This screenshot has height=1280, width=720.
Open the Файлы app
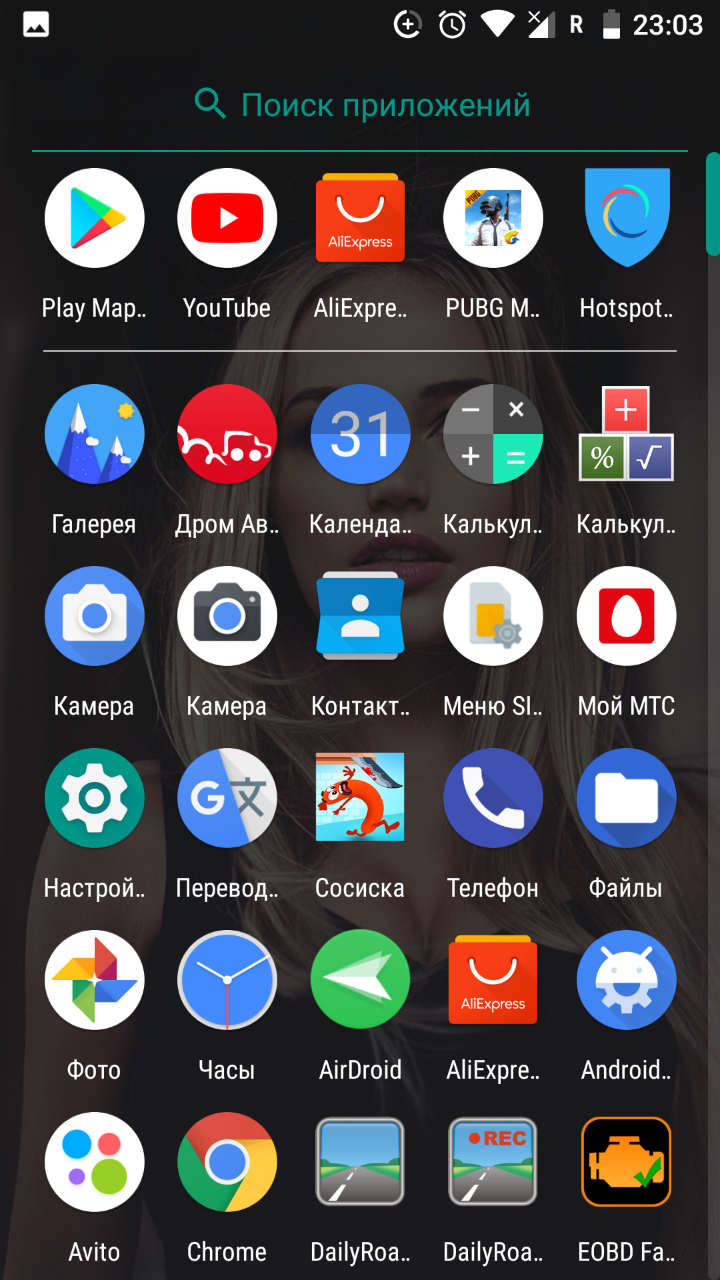(x=626, y=799)
